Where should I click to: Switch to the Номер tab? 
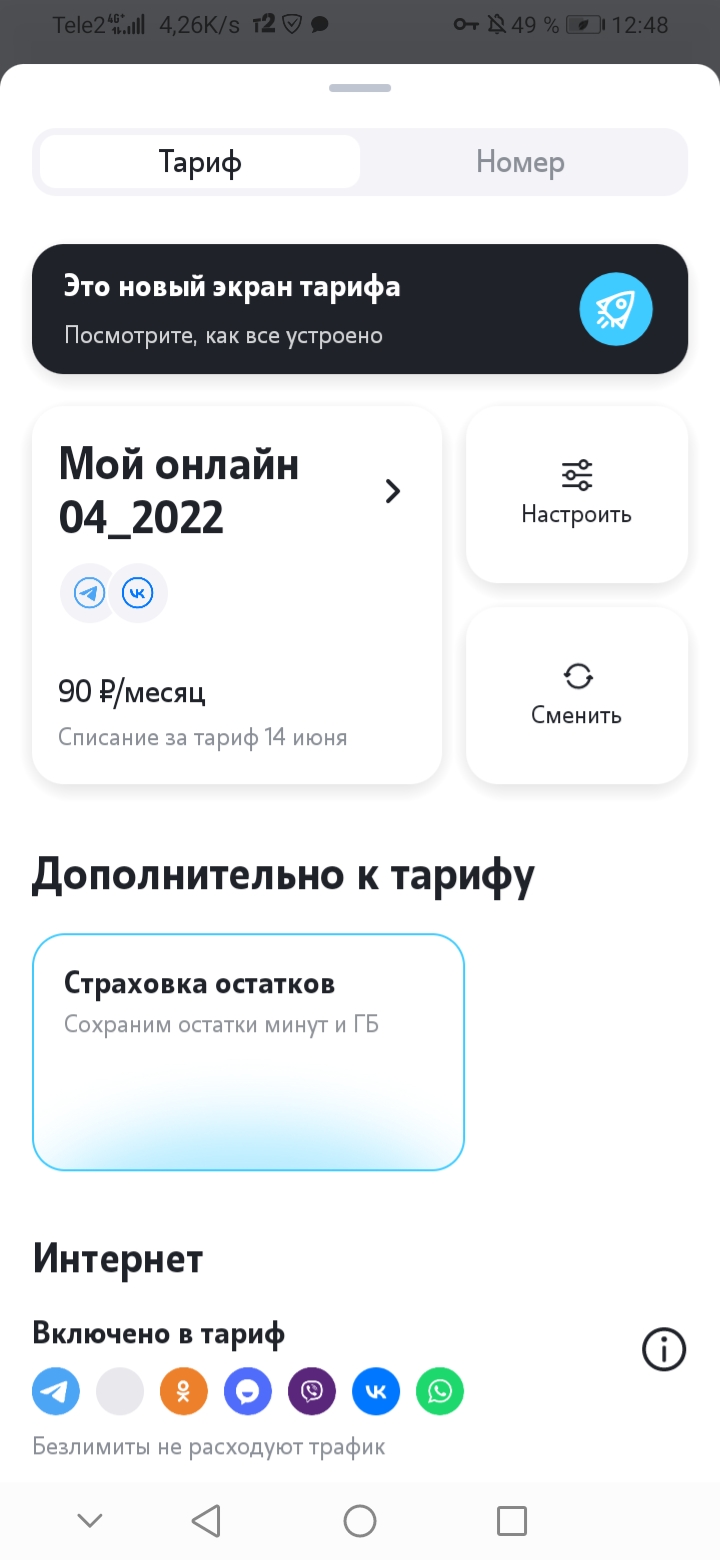(x=520, y=162)
